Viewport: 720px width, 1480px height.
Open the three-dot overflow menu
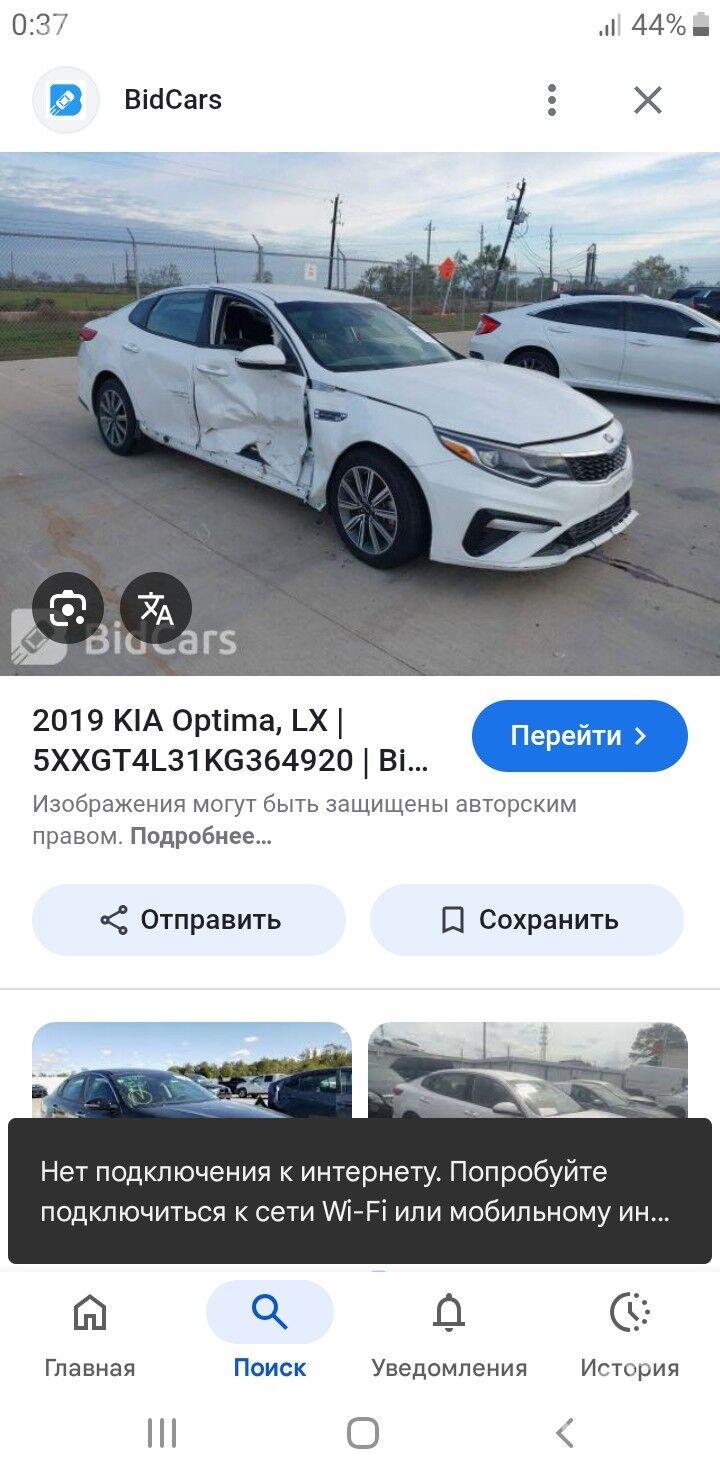pyautogui.click(x=551, y=100)
